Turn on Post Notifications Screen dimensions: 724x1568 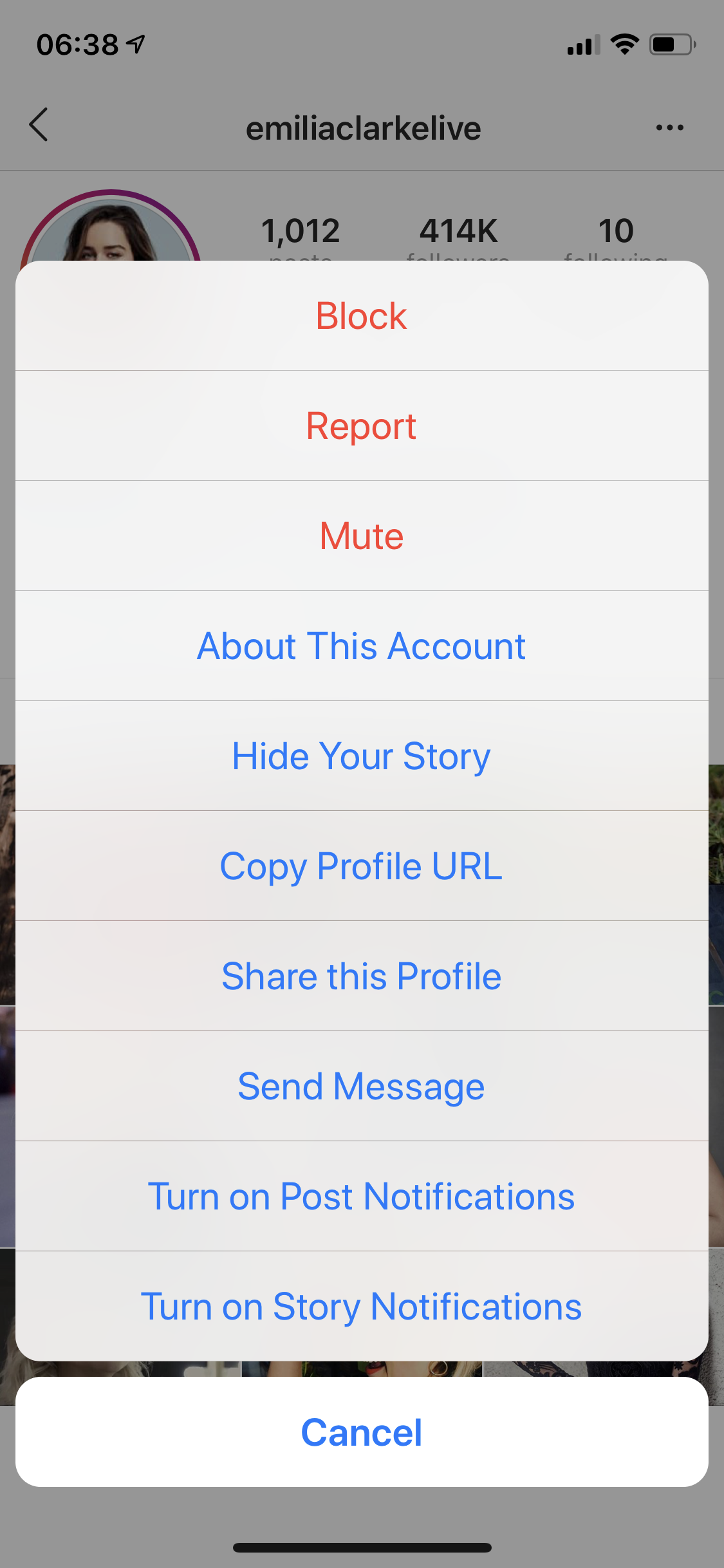[362, 1197]
